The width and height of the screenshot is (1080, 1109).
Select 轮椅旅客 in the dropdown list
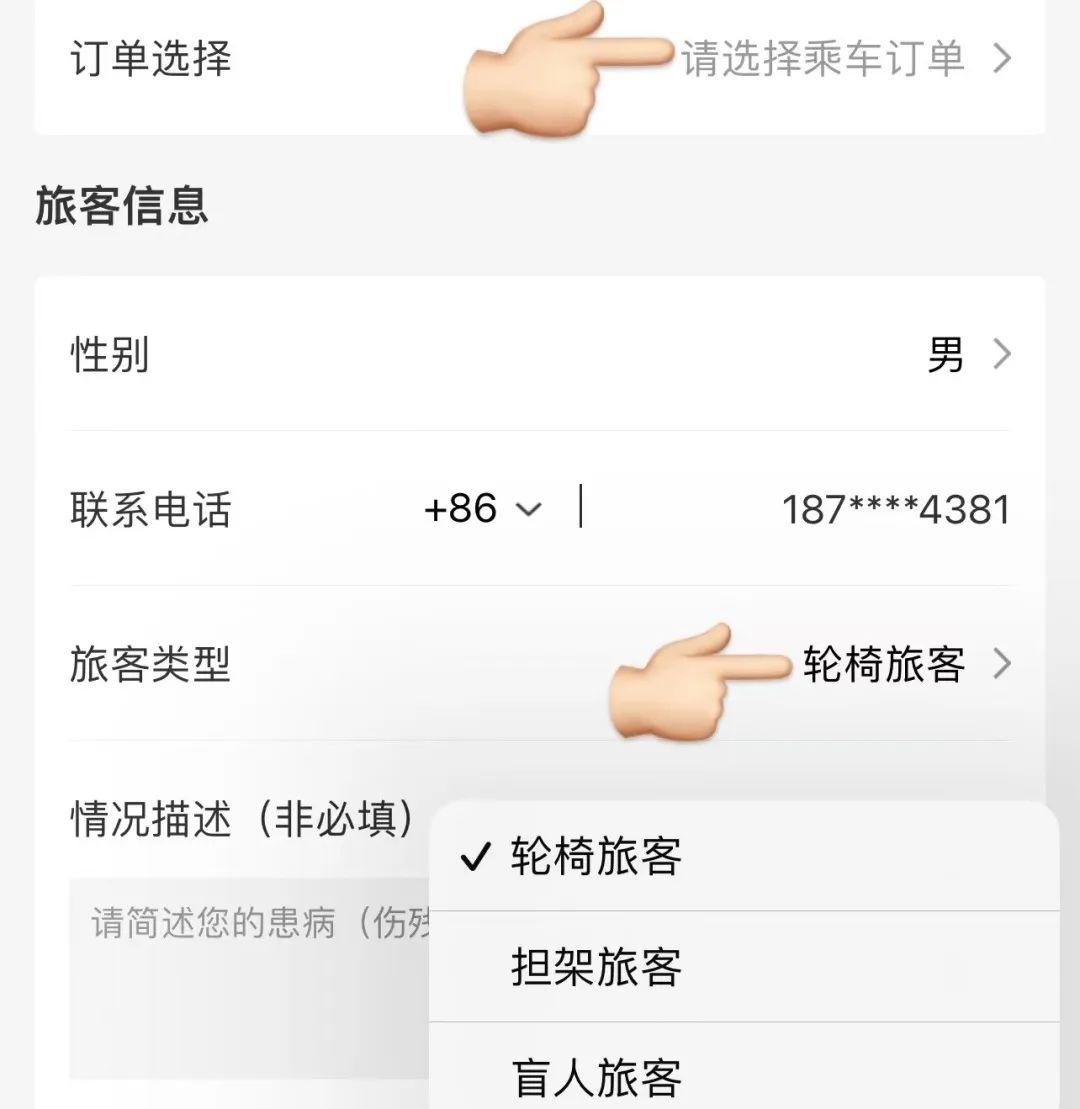point(596,858)
